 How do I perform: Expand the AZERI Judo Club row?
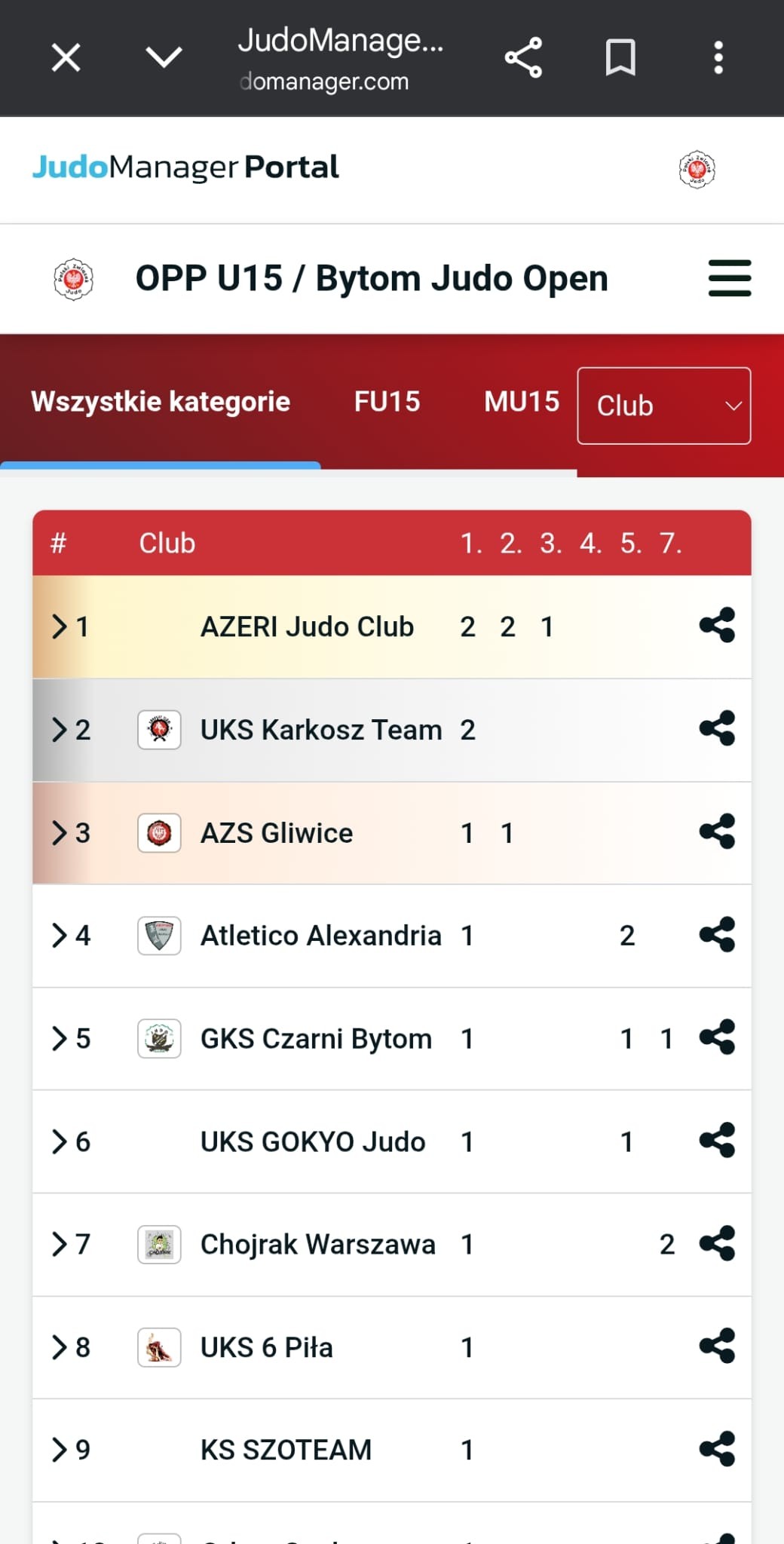coord(60,626)
